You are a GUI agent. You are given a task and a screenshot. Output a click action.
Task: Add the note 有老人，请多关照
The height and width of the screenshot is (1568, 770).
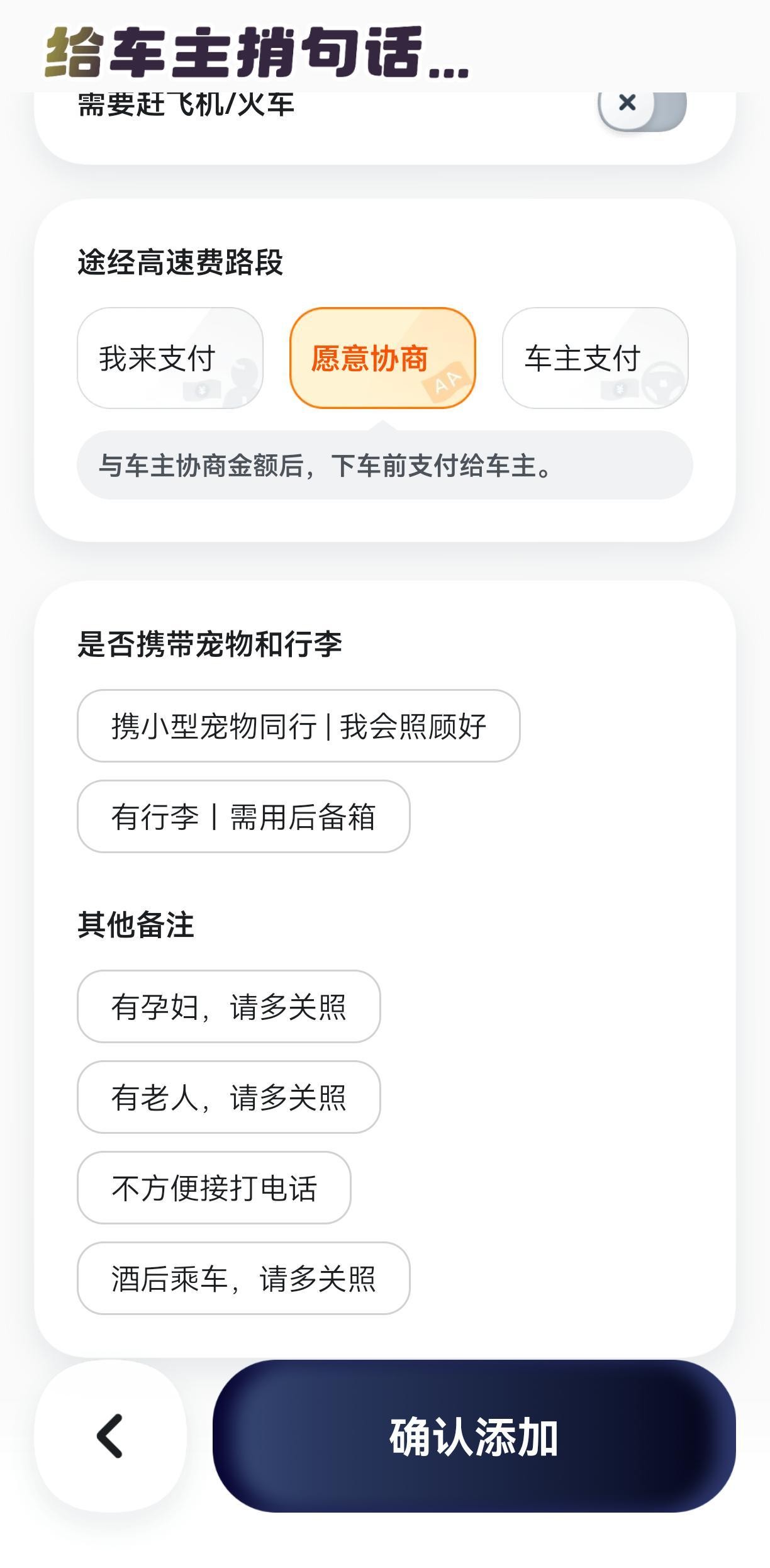click(x=228, y=1097)
